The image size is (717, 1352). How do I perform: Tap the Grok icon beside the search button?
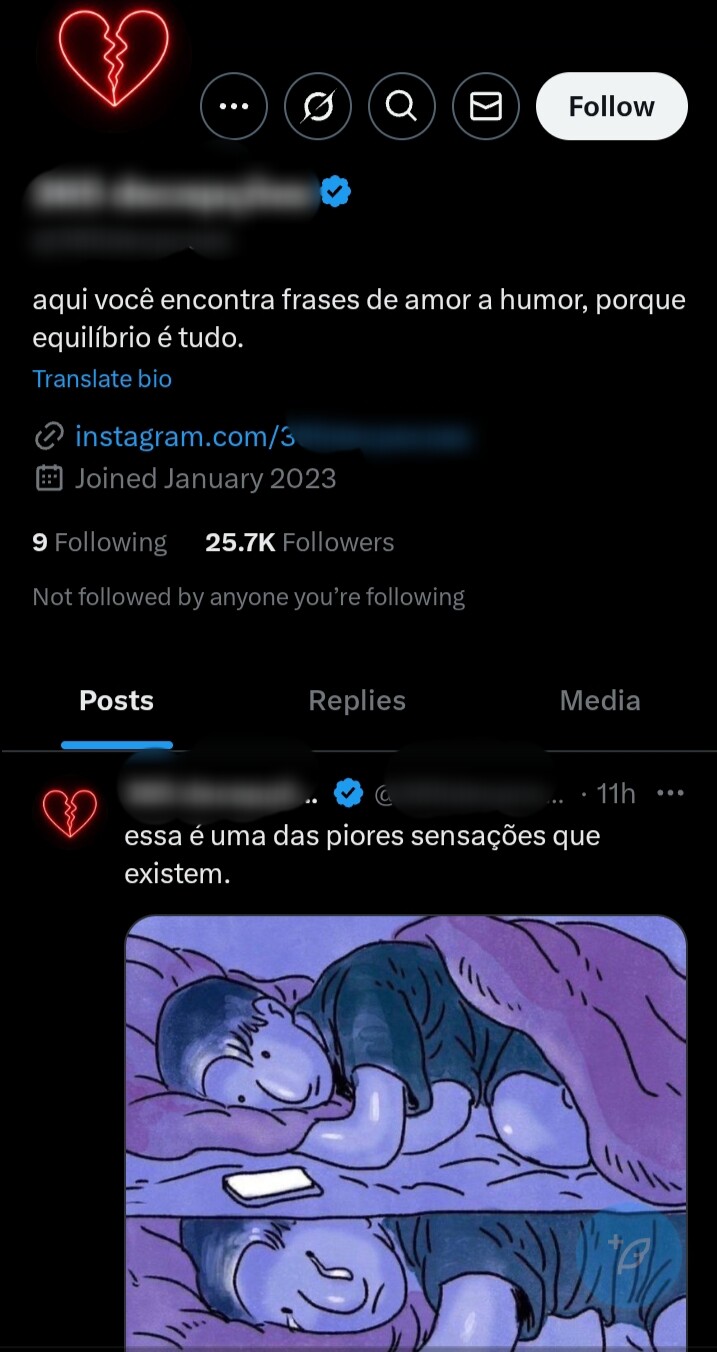tap(318, 106)
